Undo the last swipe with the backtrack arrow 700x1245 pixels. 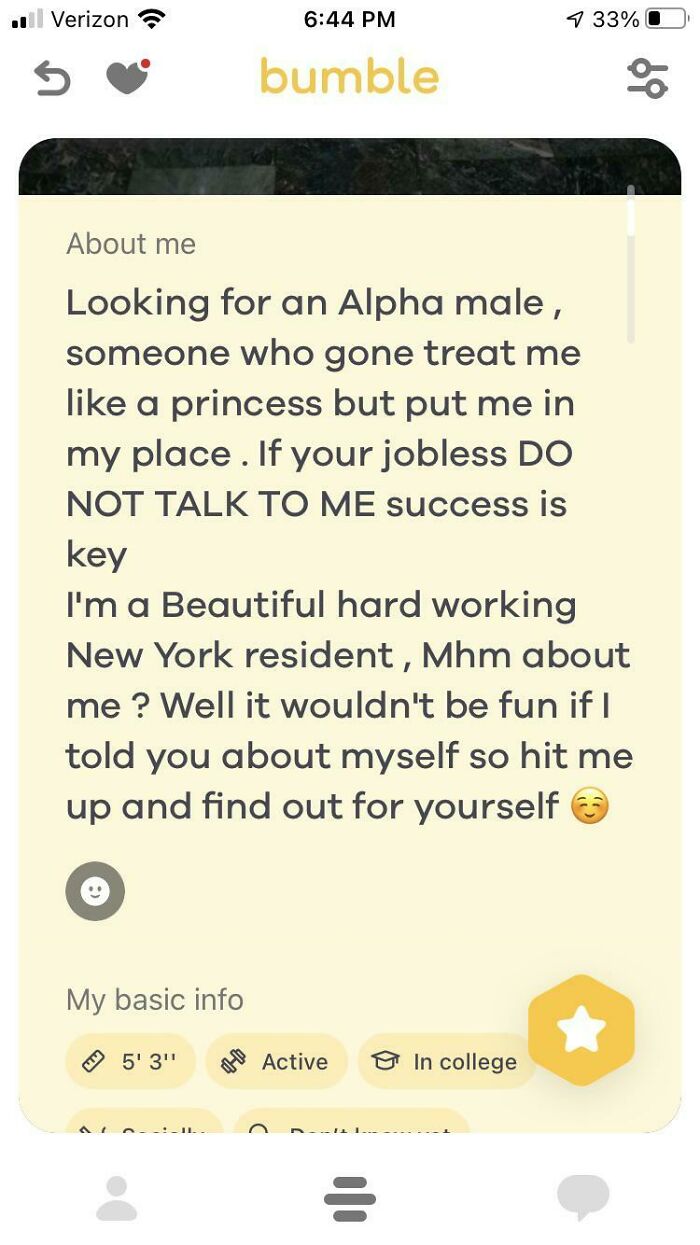(x=52, y=79)
